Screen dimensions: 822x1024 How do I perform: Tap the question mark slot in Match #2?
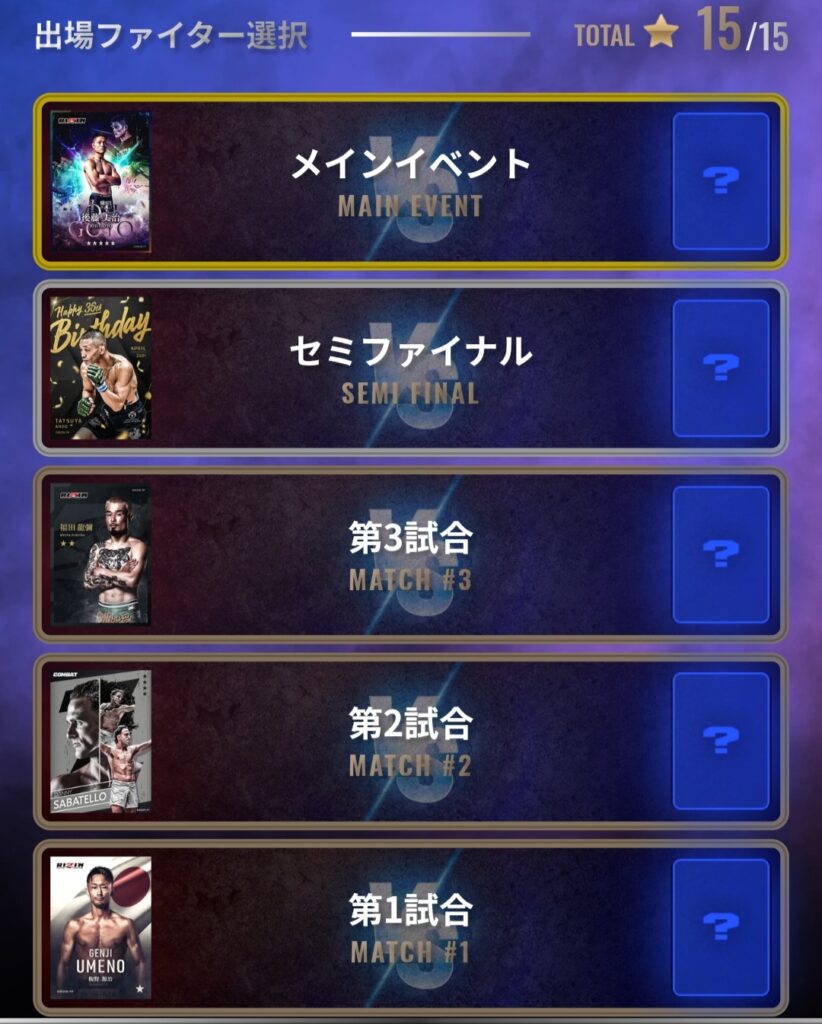721,741
